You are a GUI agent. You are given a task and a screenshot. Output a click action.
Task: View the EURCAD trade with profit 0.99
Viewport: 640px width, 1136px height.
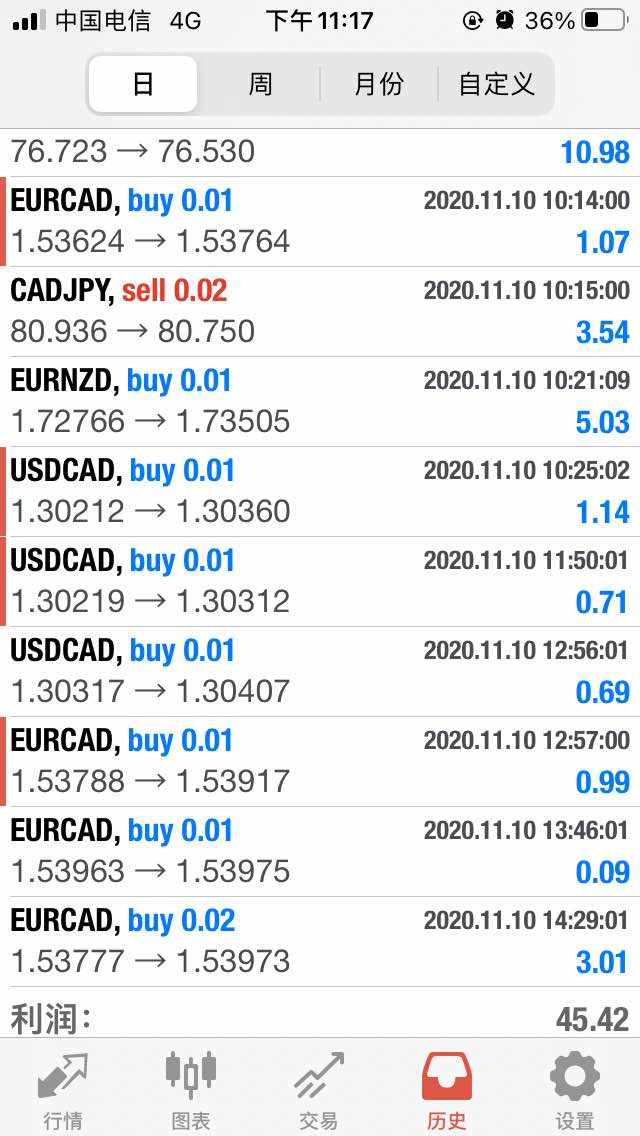click(x=320, y=761)
